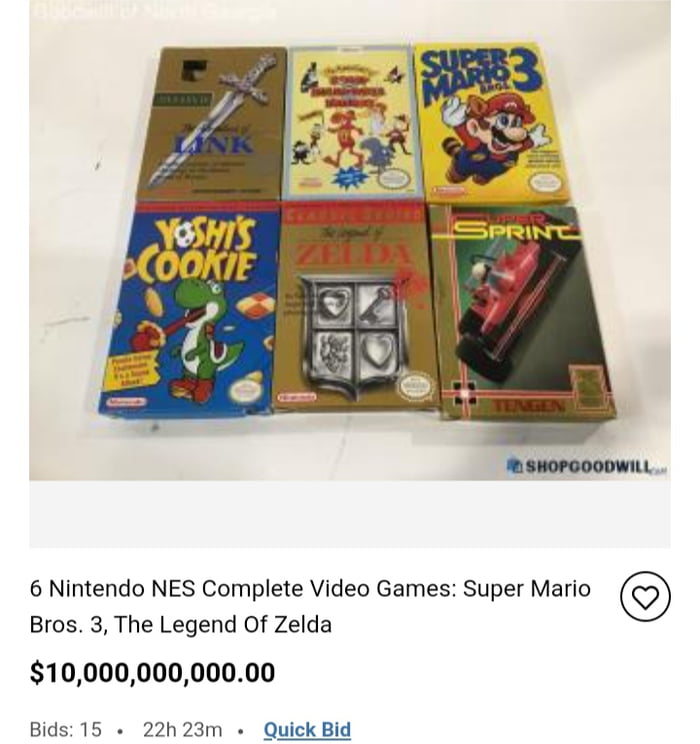Open the 6 Nintendo NES games listing title

click(x=310, y=606)
